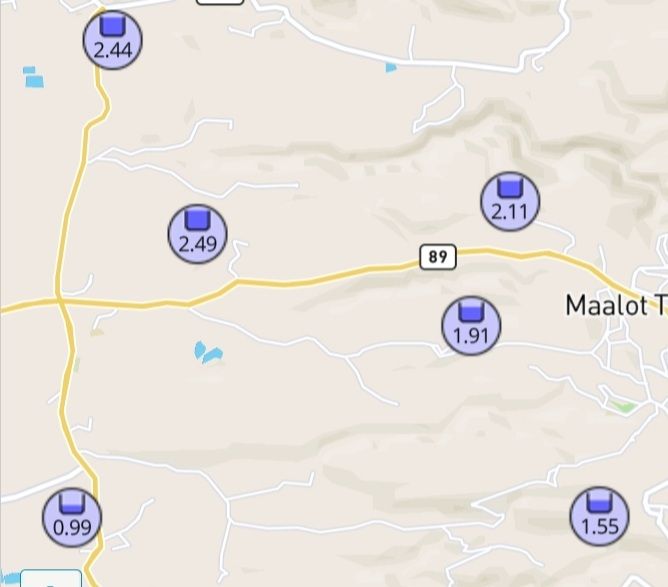The height and width of the screenshot is (587, 668).
Task: View details for the 1.91 marker
Action: [471, 325]
